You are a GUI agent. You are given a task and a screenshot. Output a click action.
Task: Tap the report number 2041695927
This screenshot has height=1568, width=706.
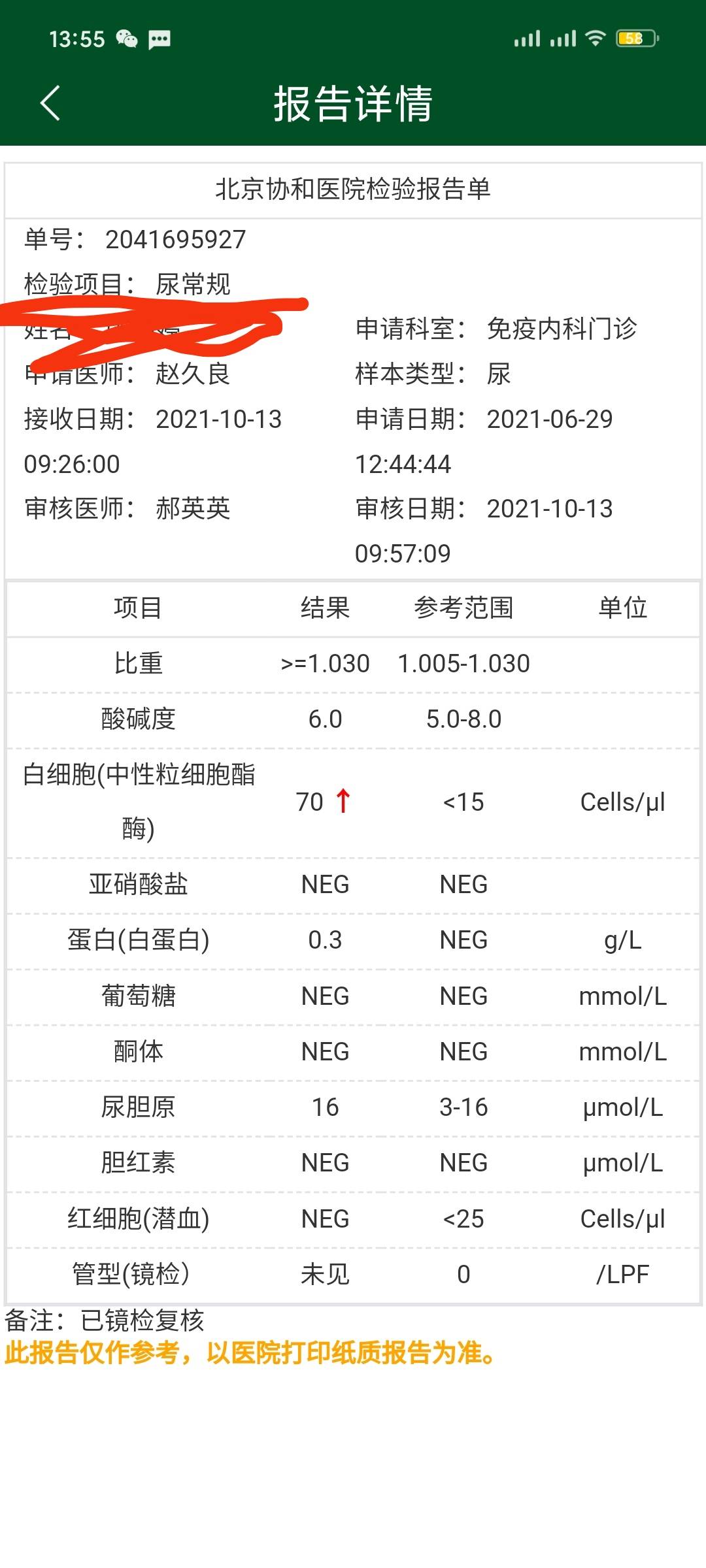175,239
